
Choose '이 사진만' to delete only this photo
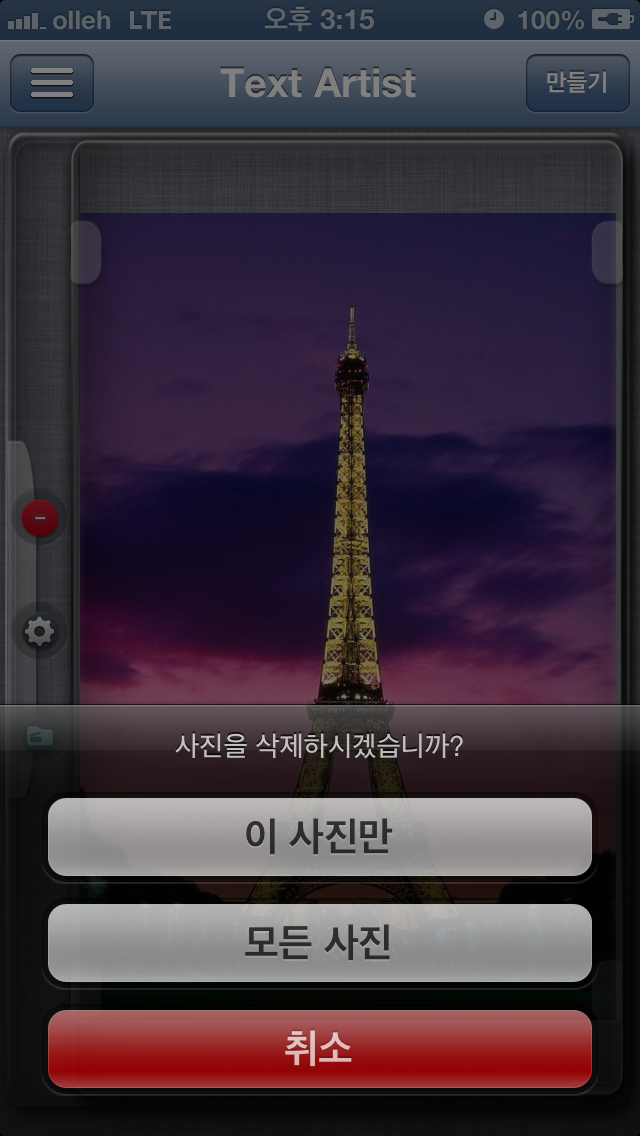[x=320, y=837]
